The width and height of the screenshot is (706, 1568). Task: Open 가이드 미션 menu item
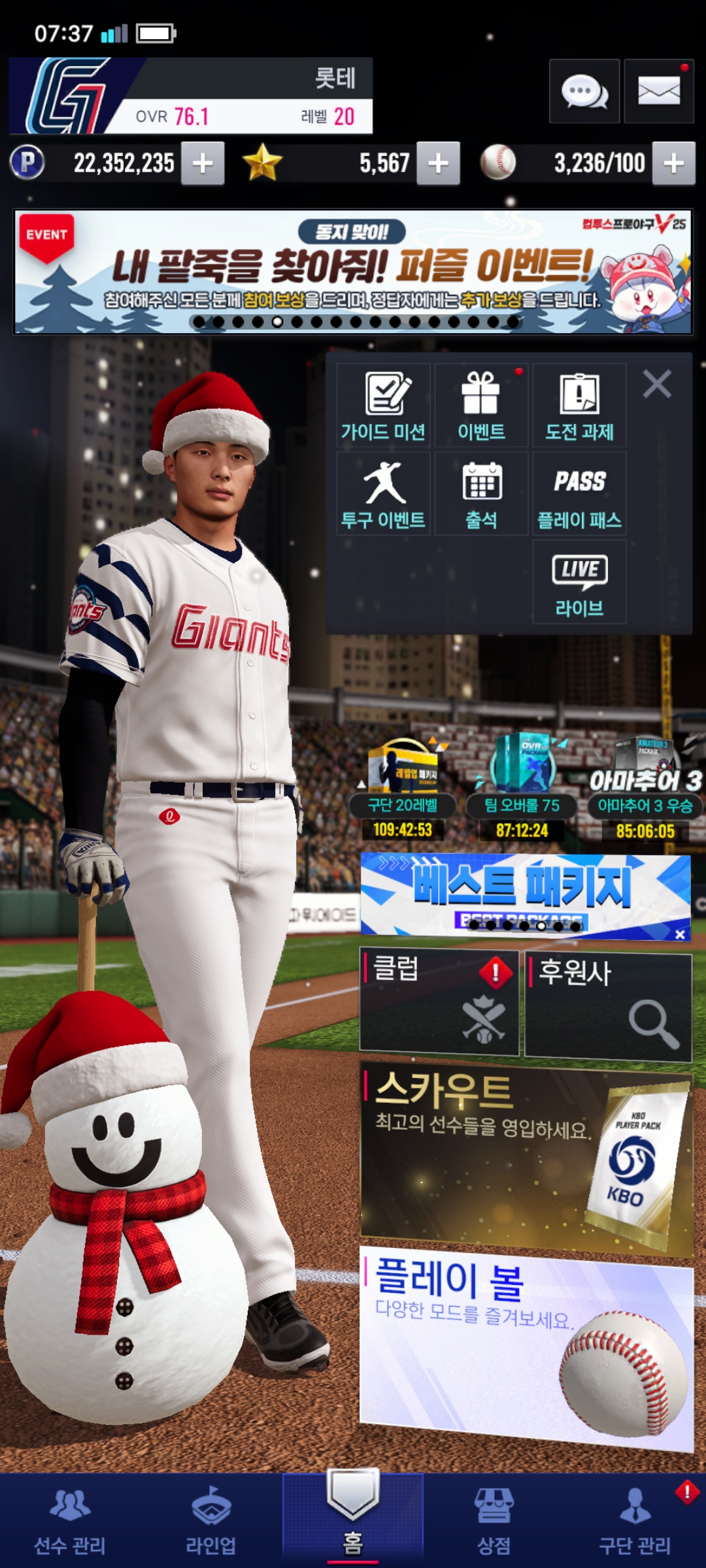pos(383,406)
